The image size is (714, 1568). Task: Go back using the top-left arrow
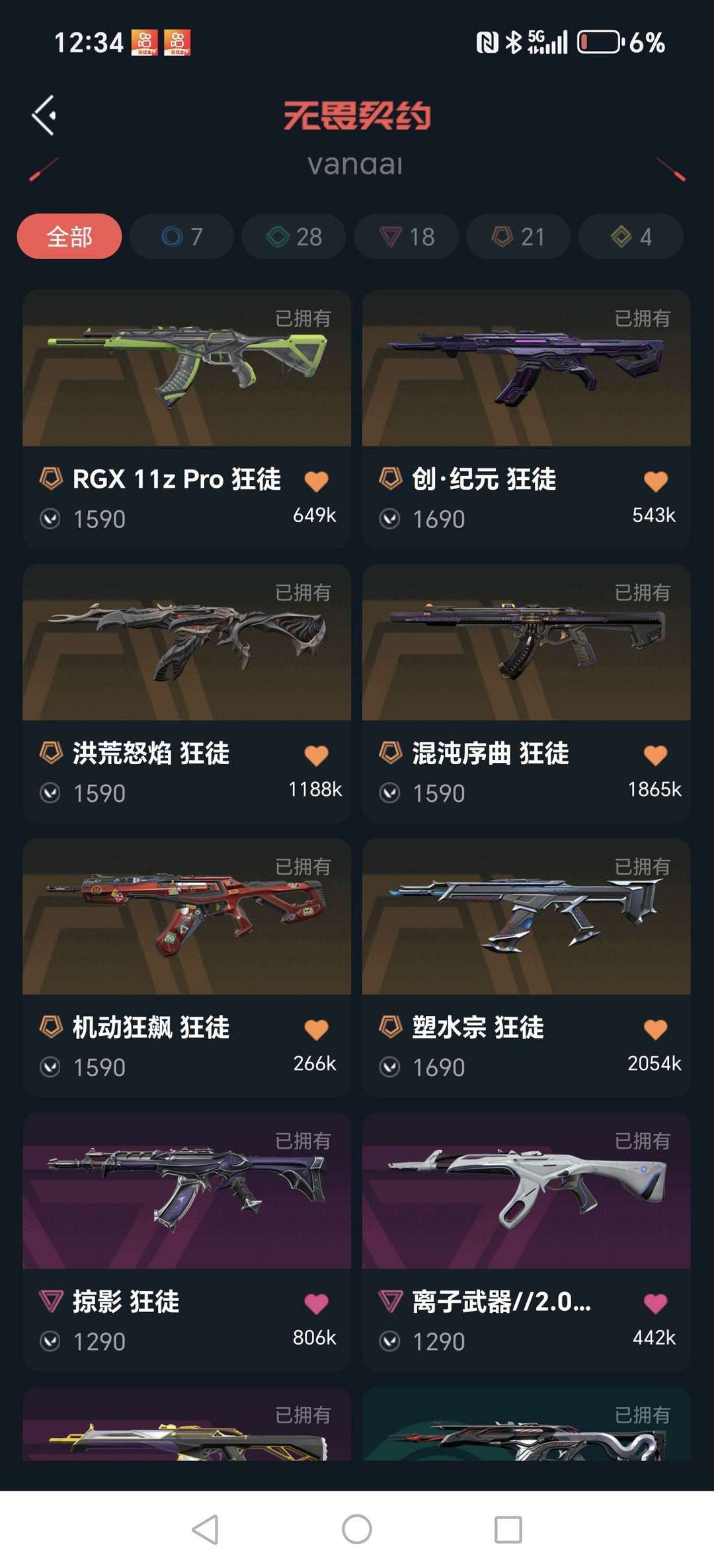pos(44,116)
